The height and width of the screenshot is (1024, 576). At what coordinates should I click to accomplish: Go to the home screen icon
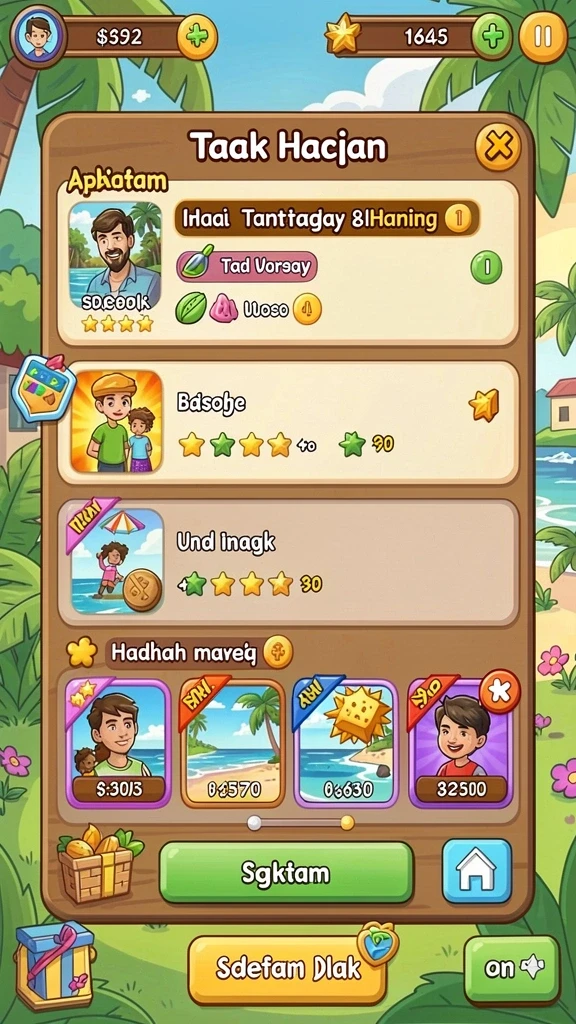(x=477, y=871)
